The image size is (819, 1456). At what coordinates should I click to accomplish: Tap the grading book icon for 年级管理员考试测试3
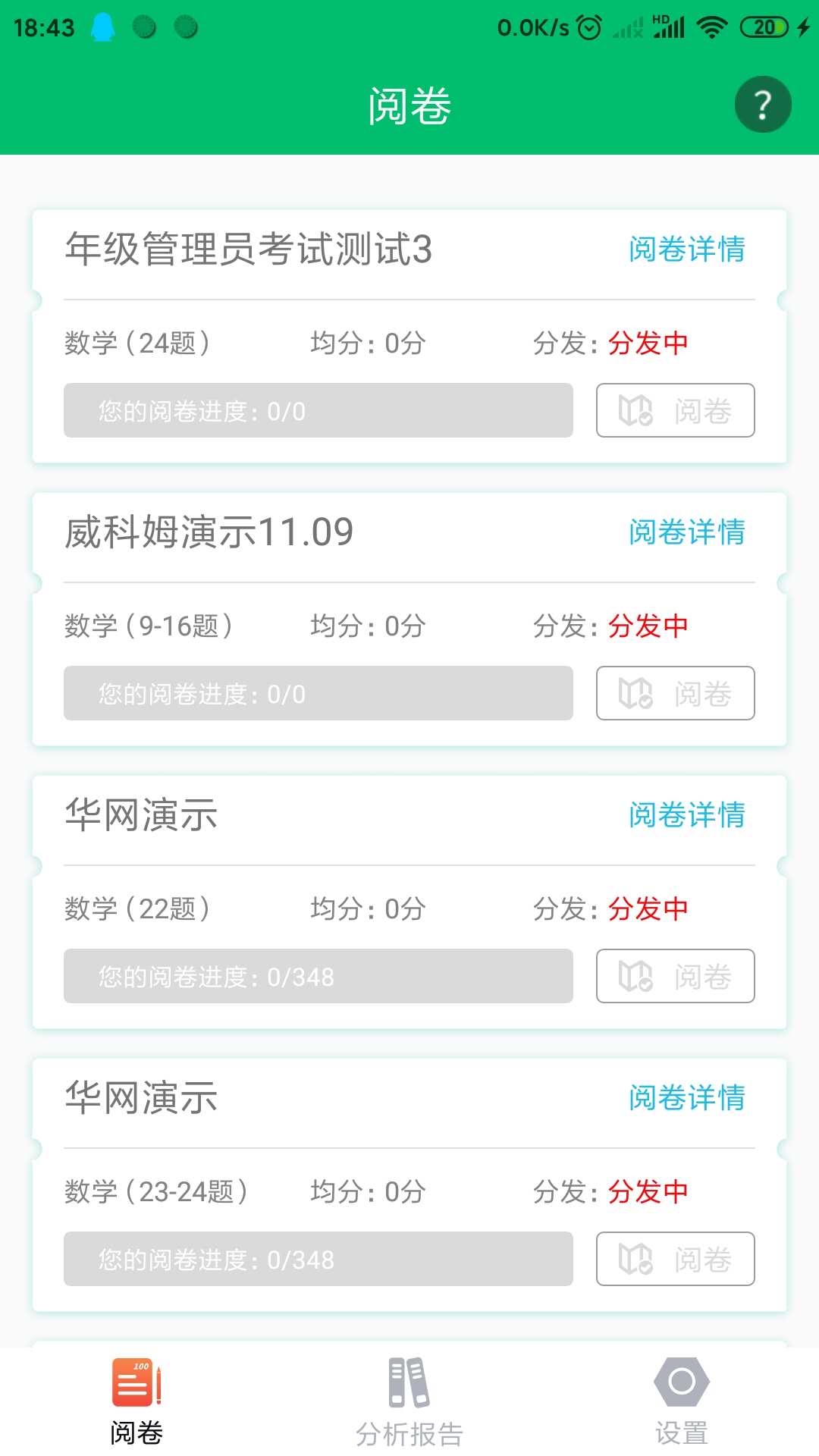tap(637, 411)
